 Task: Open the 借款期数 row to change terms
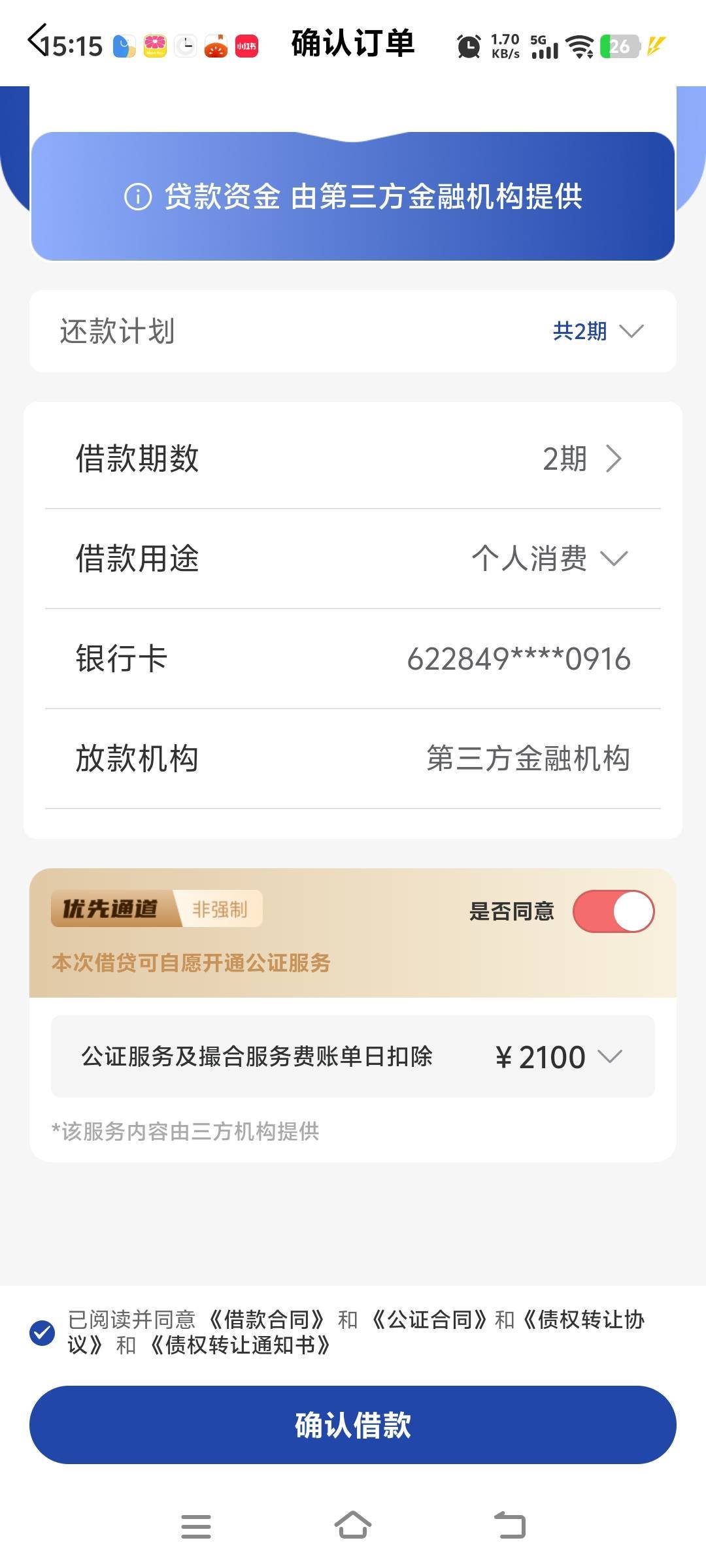tap(353, 458)
